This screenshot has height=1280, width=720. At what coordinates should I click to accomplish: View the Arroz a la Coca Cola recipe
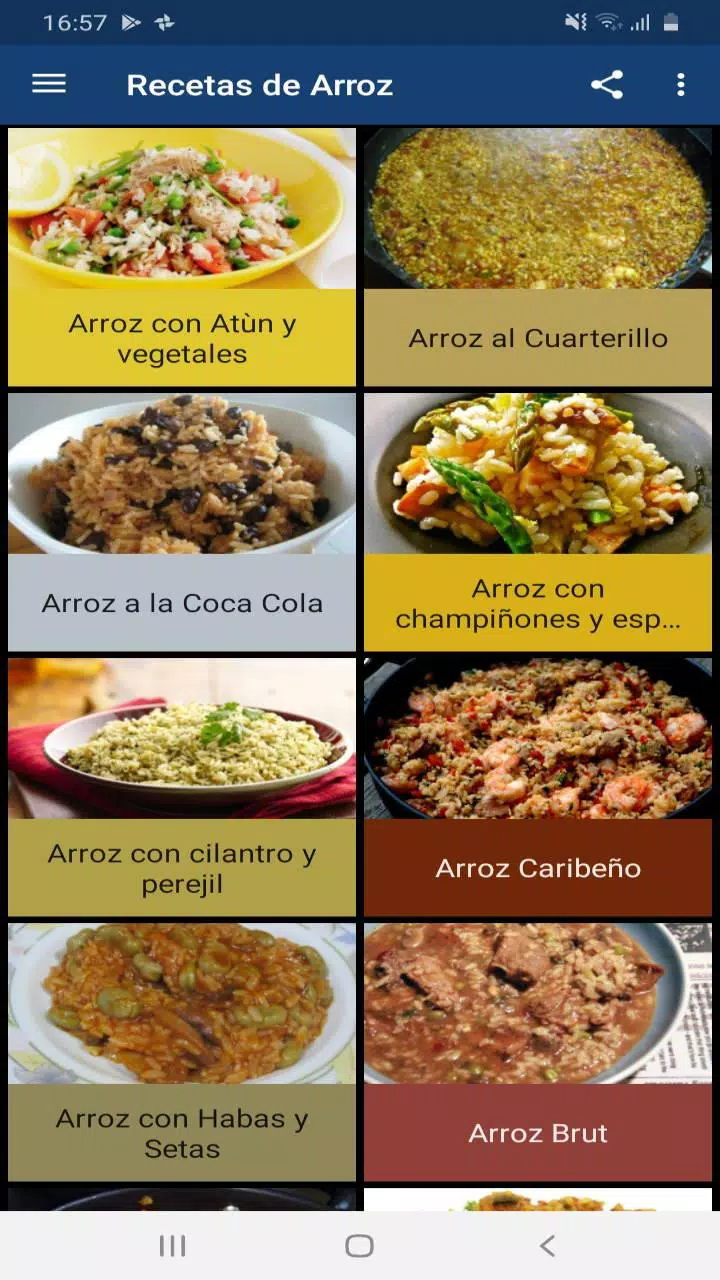(182, 522)
